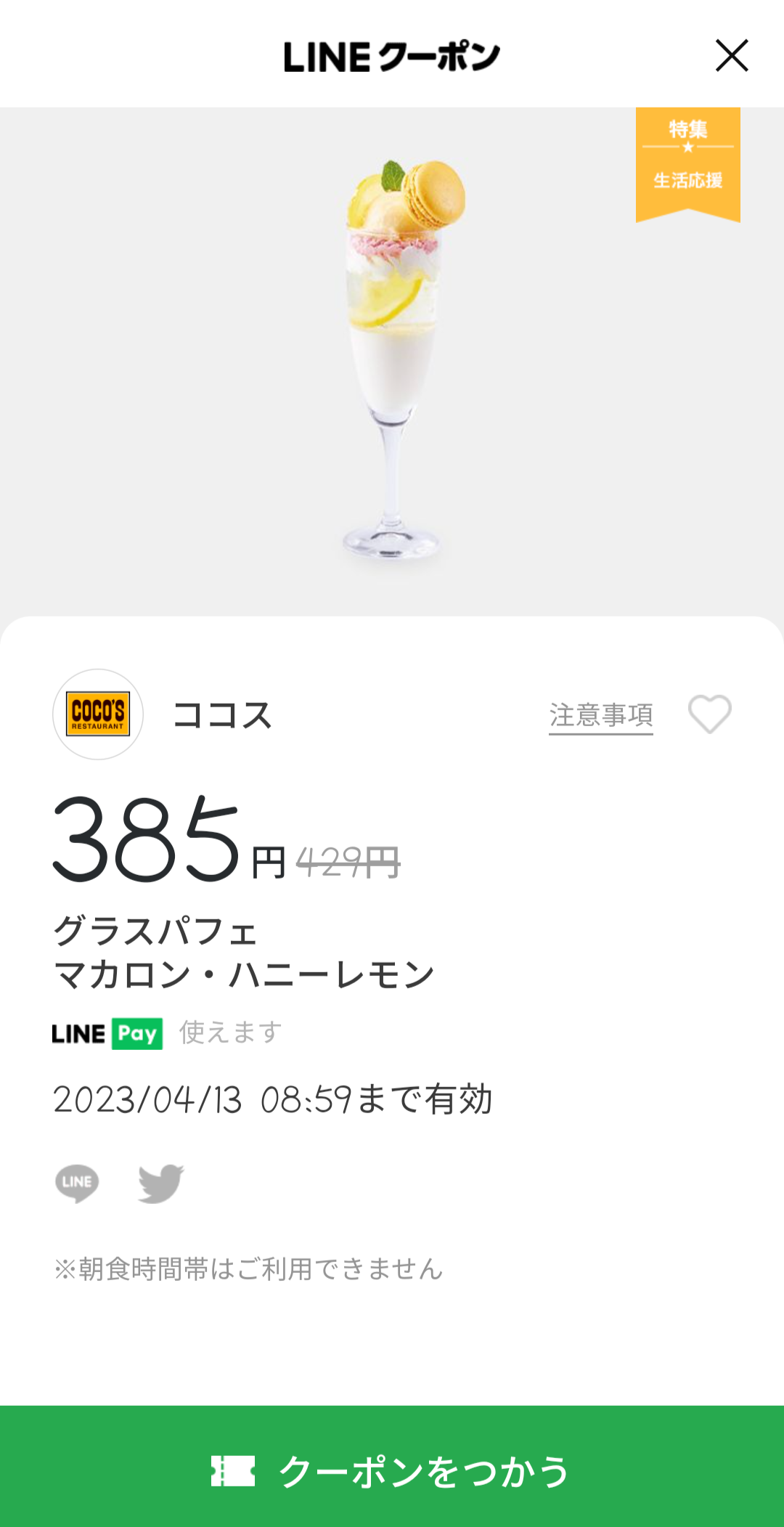Image resolution: width=784 pixels, height=1527 pixels.
Task: Close the LINE coupon page
Action: (731, 56)
